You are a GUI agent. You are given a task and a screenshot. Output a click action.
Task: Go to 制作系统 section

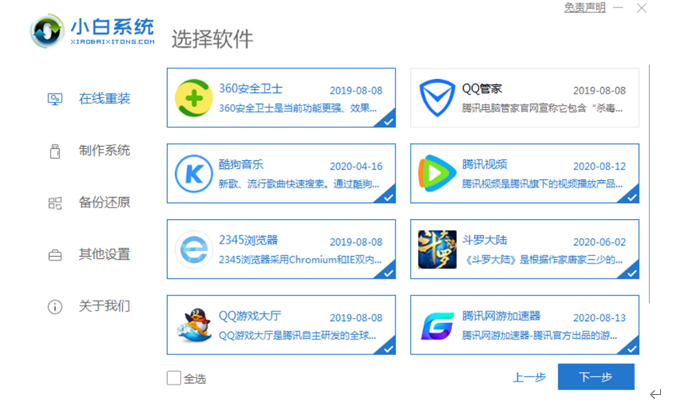104,151
